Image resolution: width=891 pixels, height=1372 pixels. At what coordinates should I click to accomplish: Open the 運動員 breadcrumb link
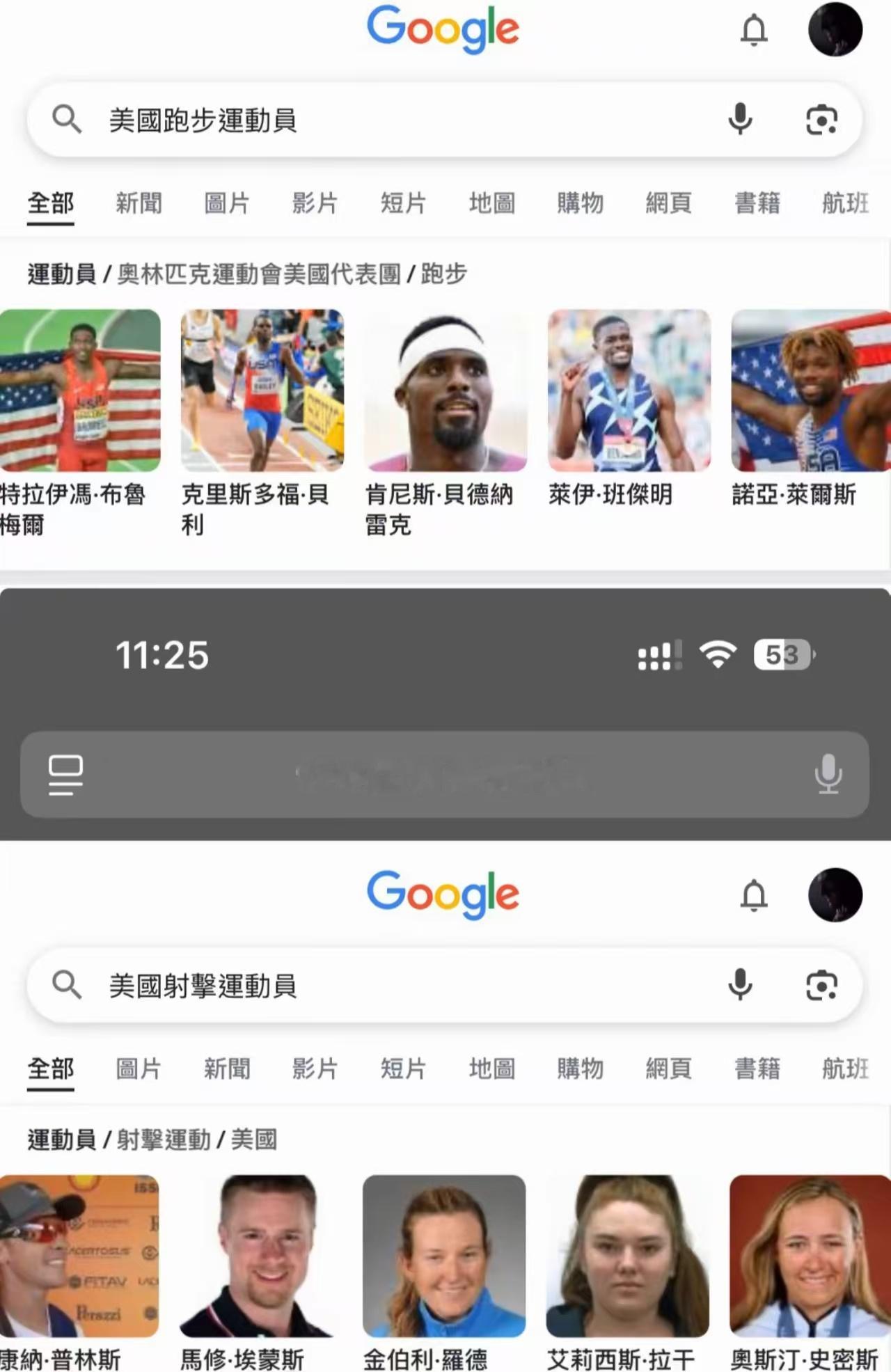60,274
